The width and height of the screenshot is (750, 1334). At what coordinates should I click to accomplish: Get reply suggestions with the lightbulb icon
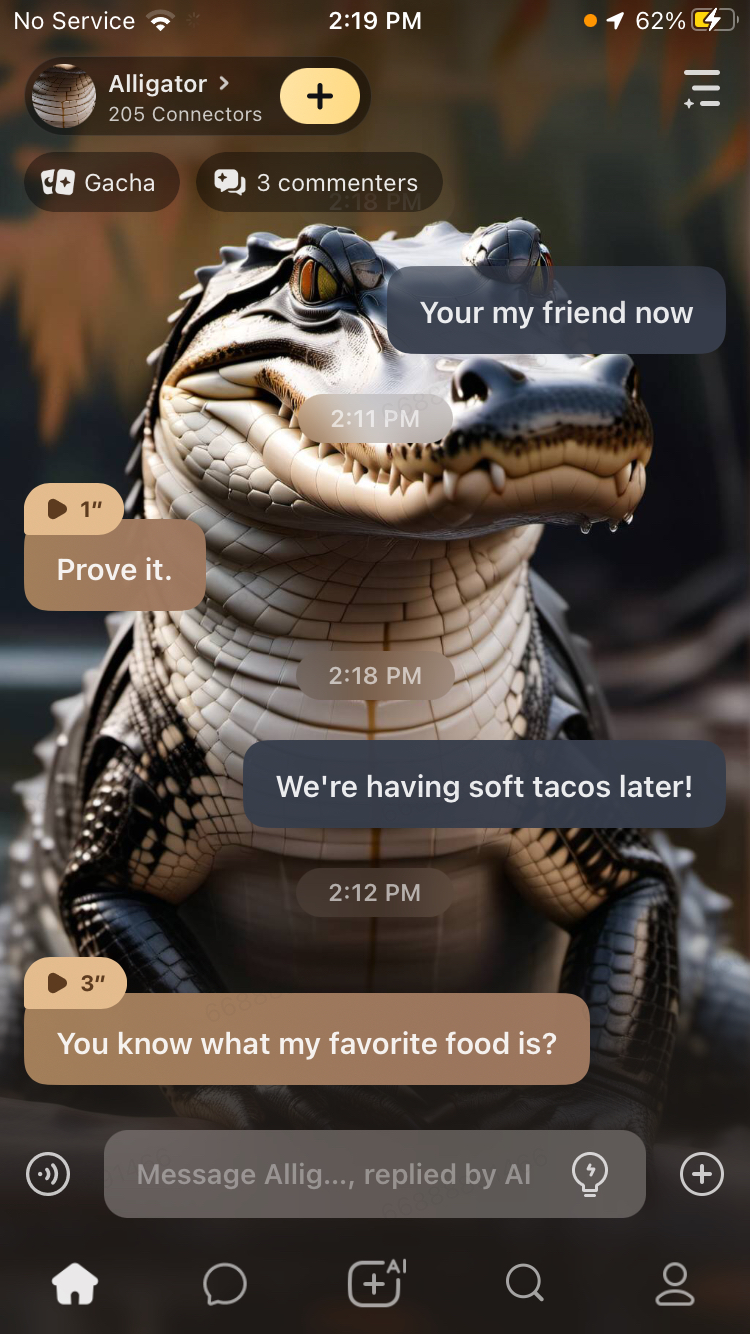(x=590, y=1173)
